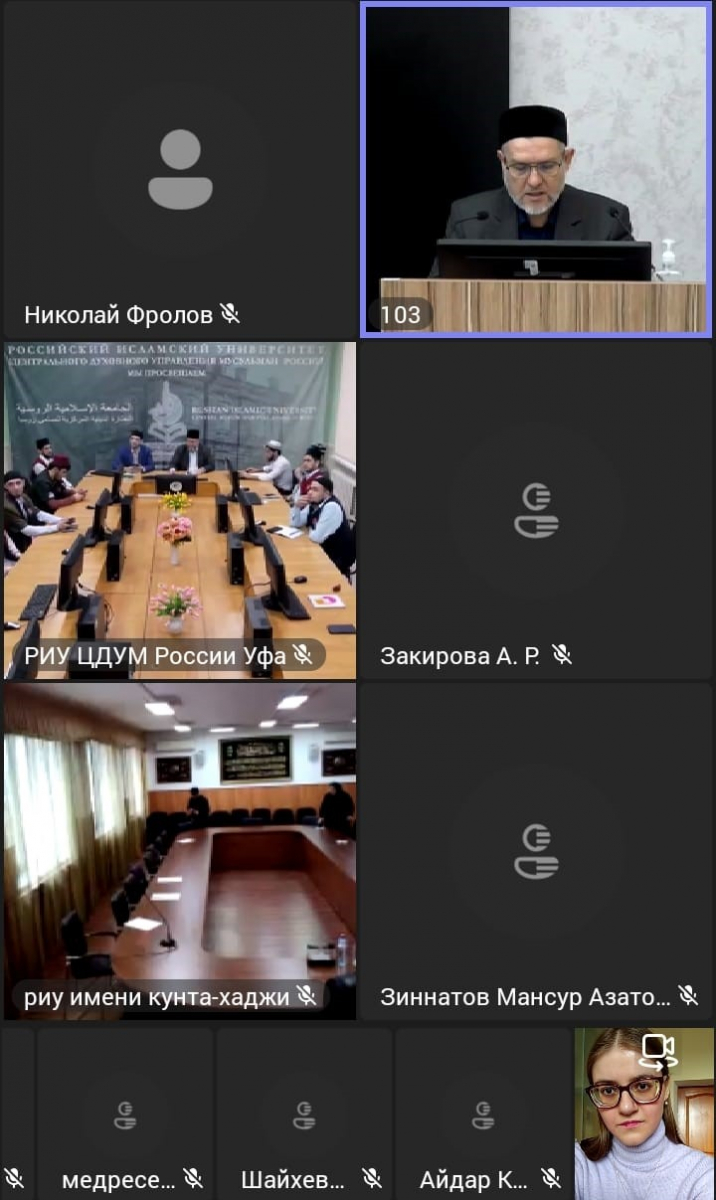Switch the camera on your self-view tile

coord(656,1052)
